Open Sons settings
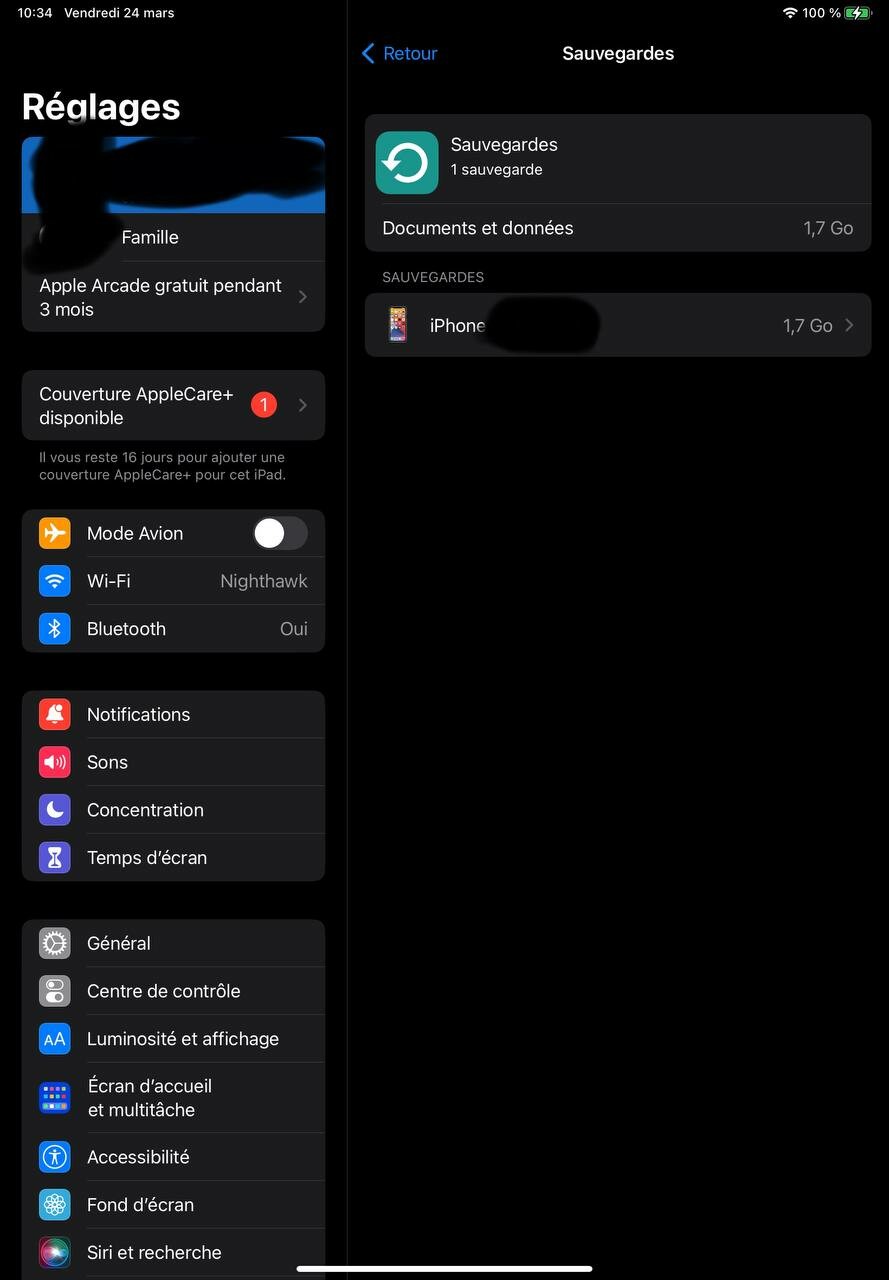Image resolution: width=889 pixels, height=1280 pixels. click(x=173, y=762)
